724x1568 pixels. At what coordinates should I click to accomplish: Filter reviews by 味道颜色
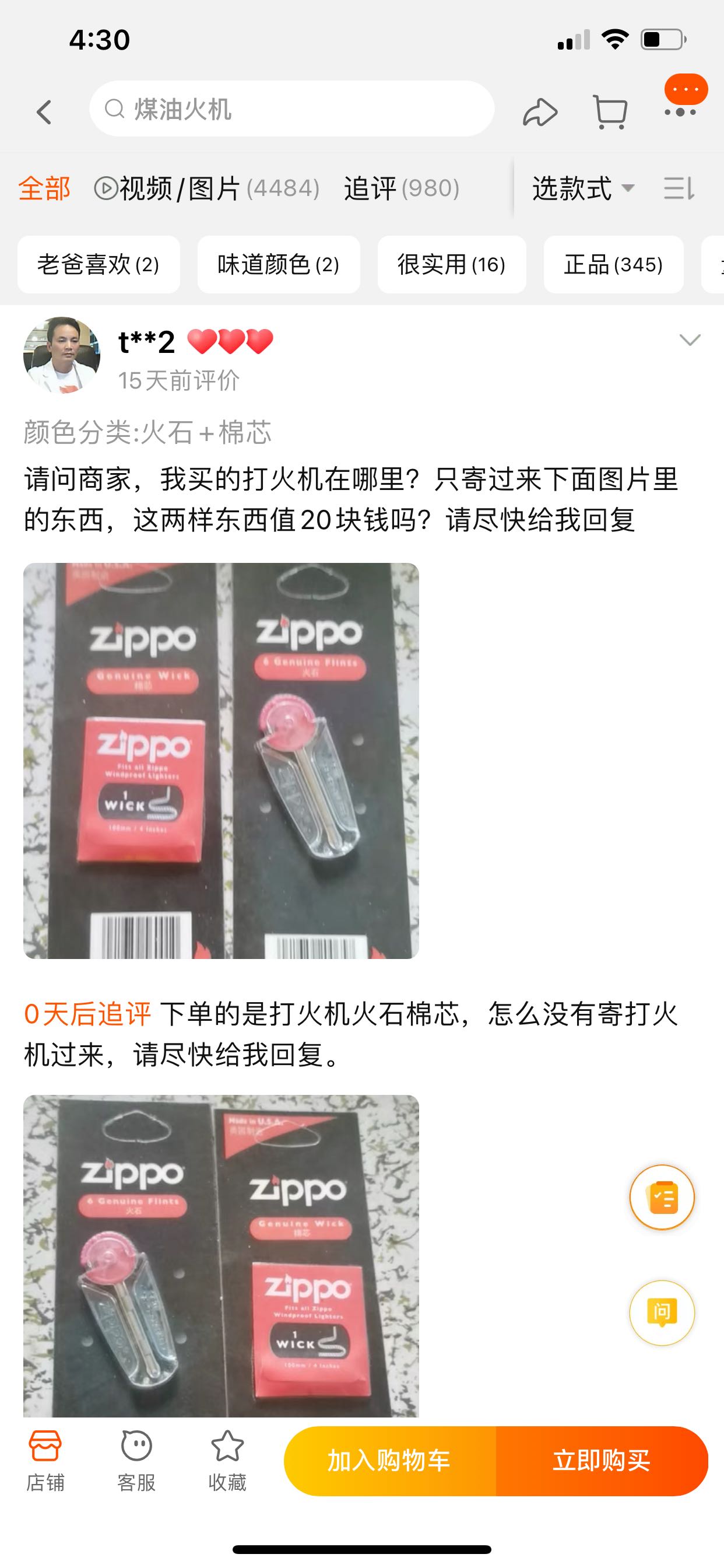[x=279, y=265]
